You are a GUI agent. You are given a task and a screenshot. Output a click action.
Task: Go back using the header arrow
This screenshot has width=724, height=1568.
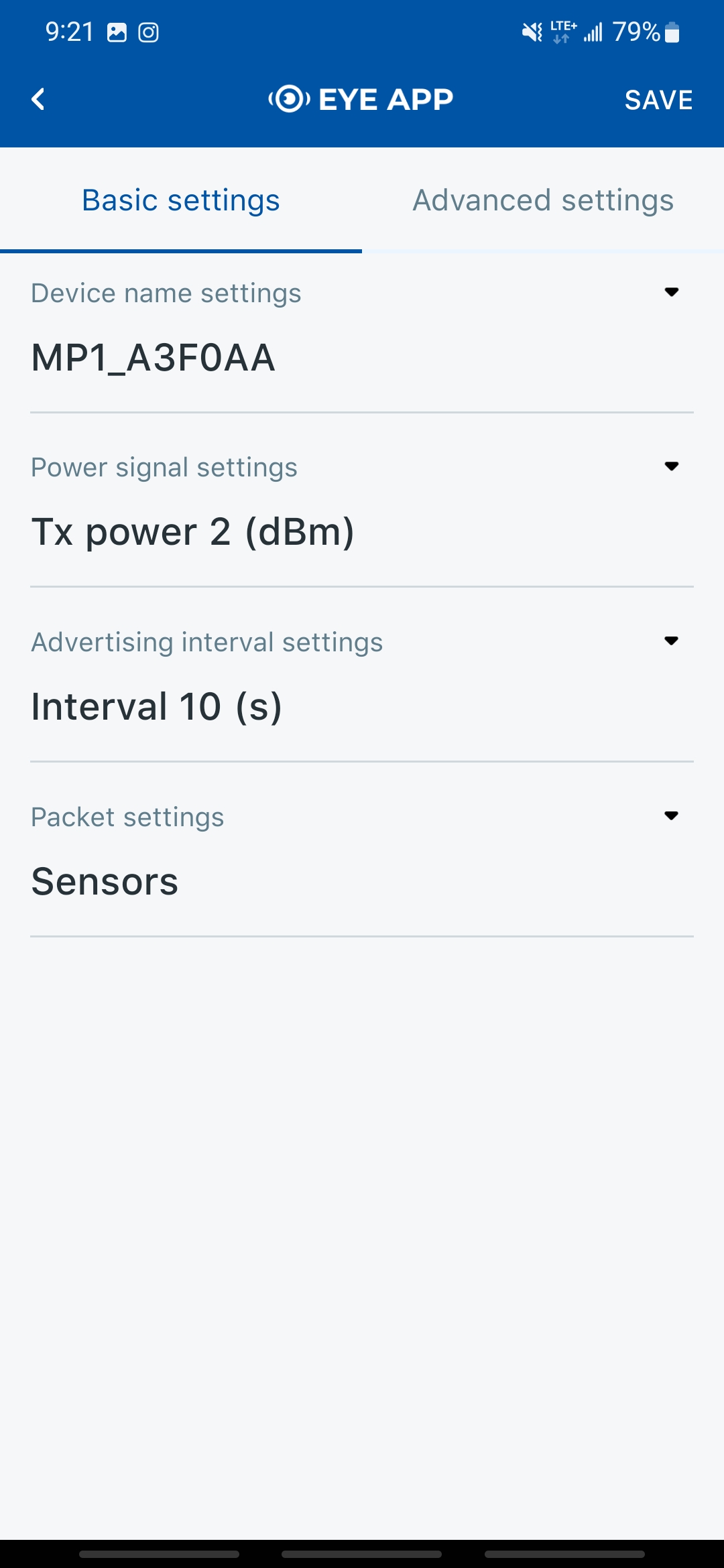click(x=38, y=99)
